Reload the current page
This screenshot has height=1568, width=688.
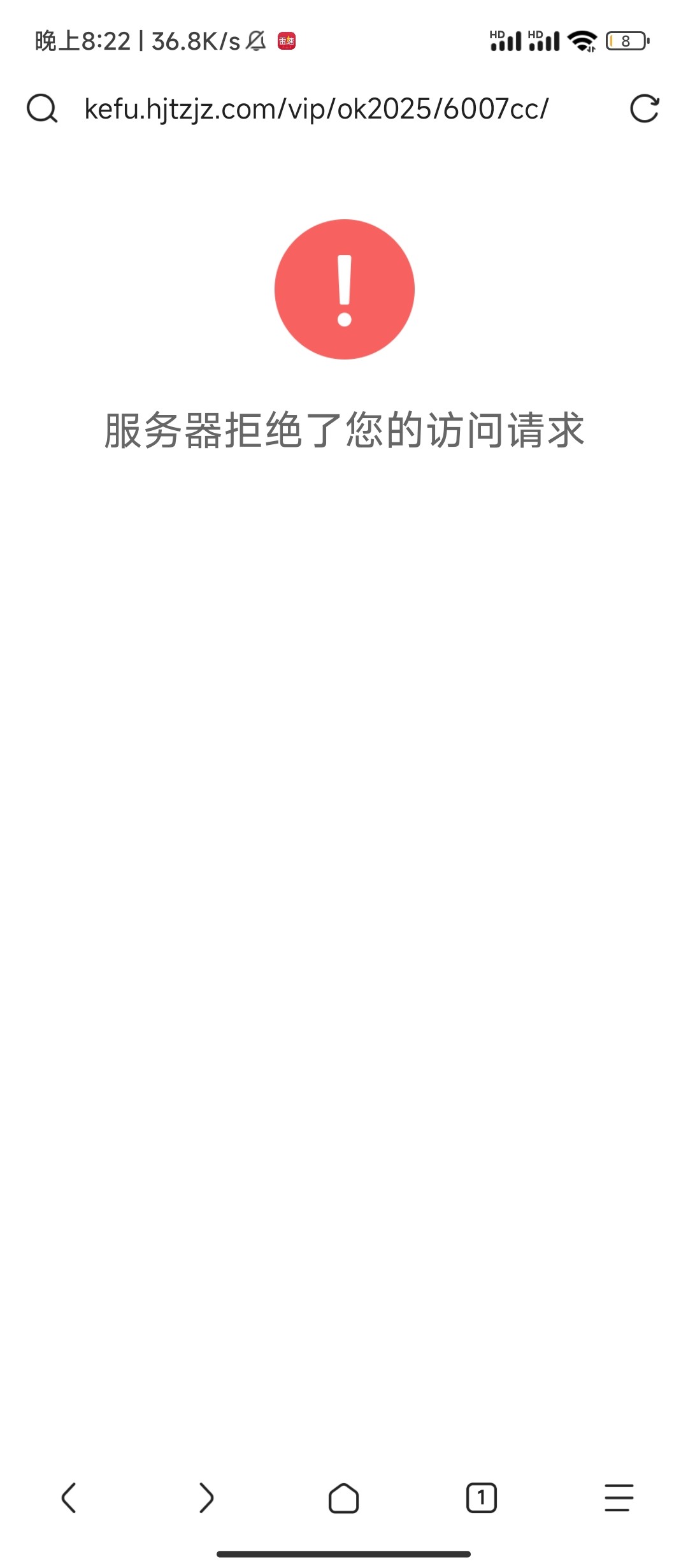[x=644, y=108]
